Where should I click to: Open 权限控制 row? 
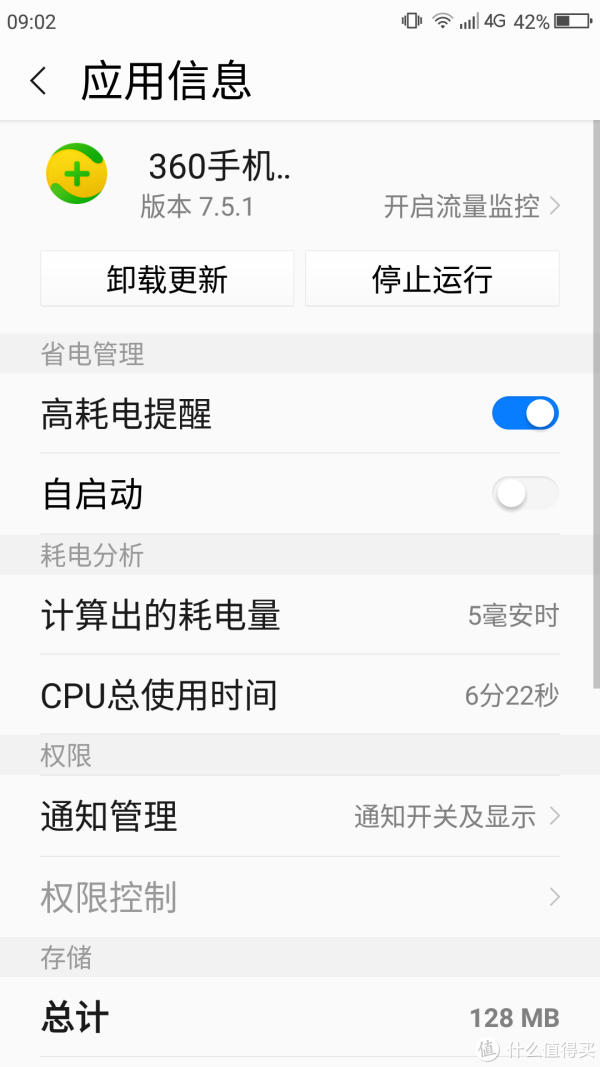pyautogui.click(x=300, y=897)
